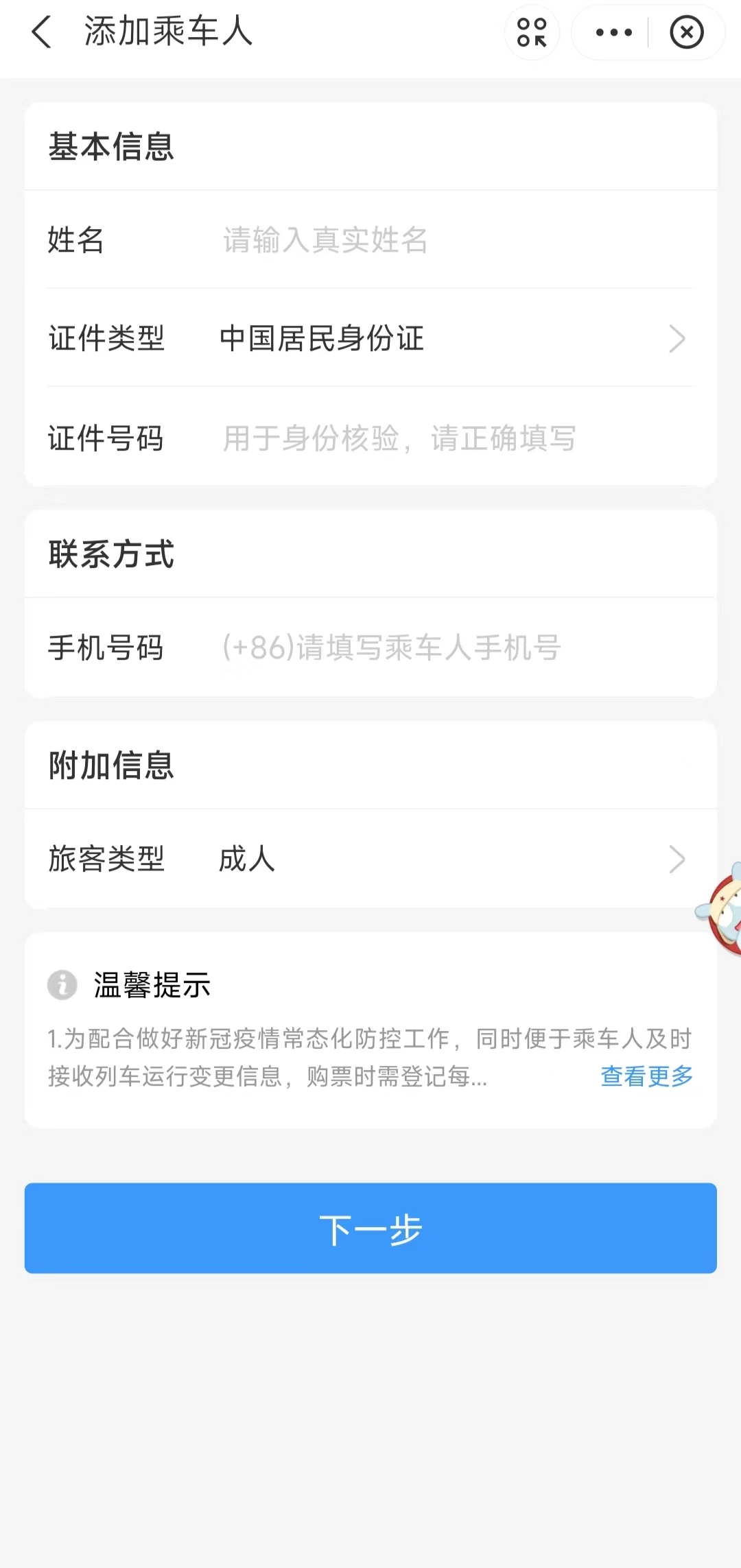The image size is (741, 1568).
Task: Open the selector showing 中国居民身份证
Action: 321,339
